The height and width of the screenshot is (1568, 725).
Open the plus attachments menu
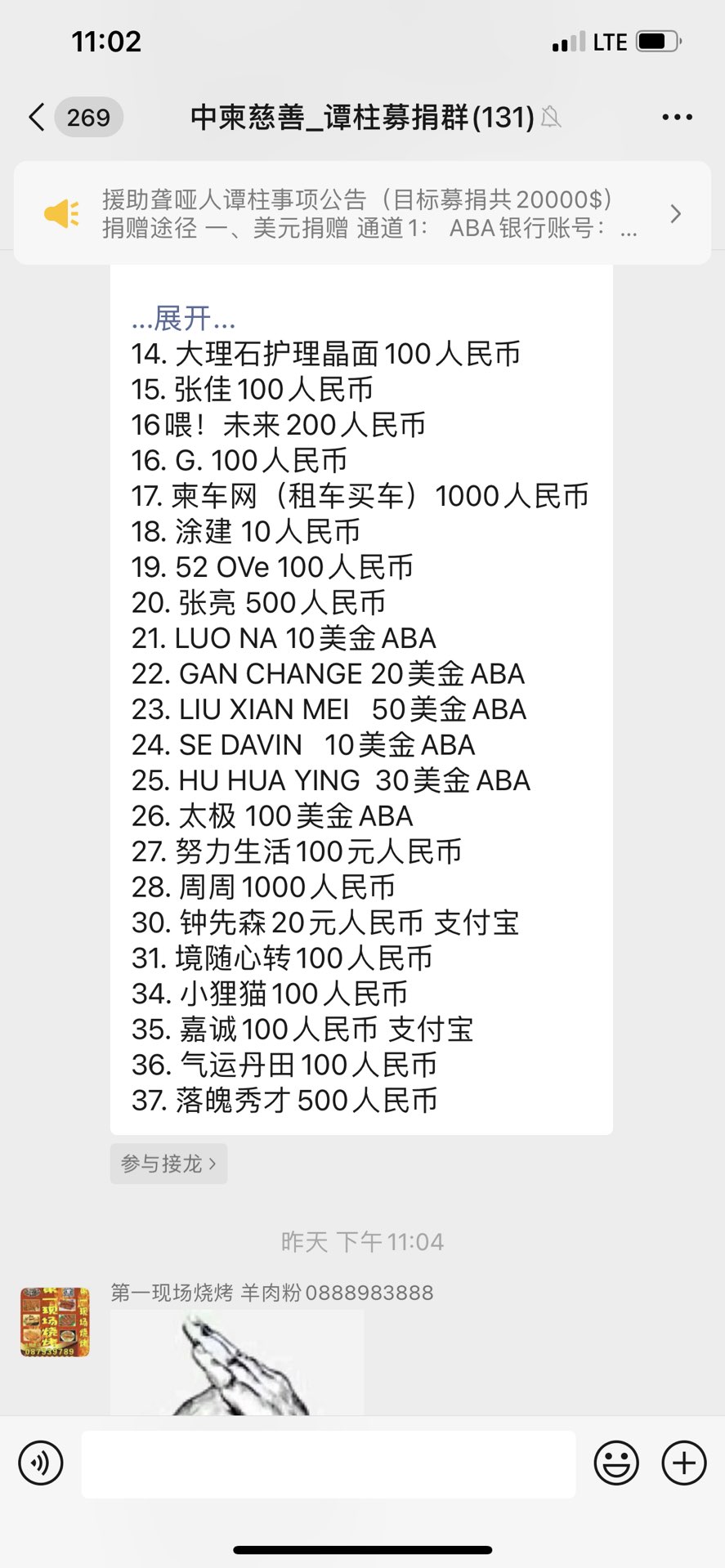point(683,1463)
